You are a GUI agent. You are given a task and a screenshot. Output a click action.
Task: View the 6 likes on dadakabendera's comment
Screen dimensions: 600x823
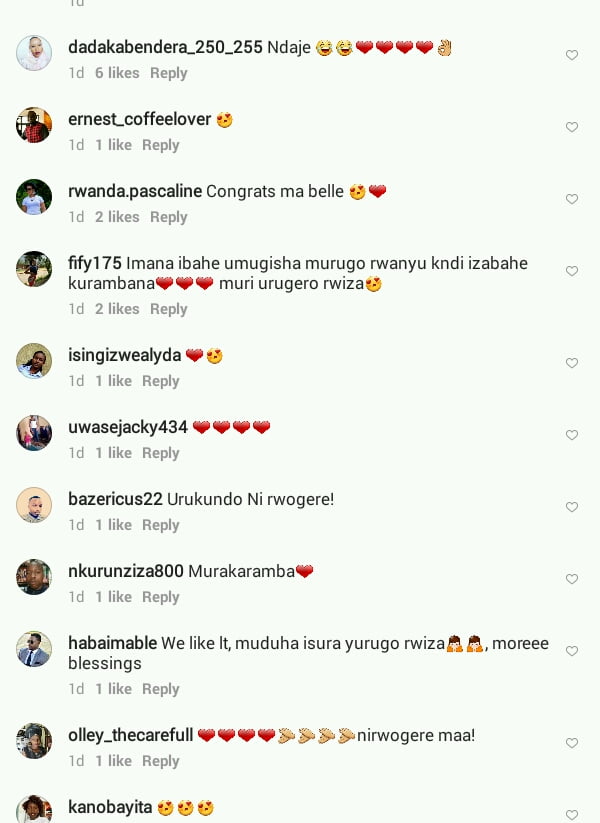(117, 73)
